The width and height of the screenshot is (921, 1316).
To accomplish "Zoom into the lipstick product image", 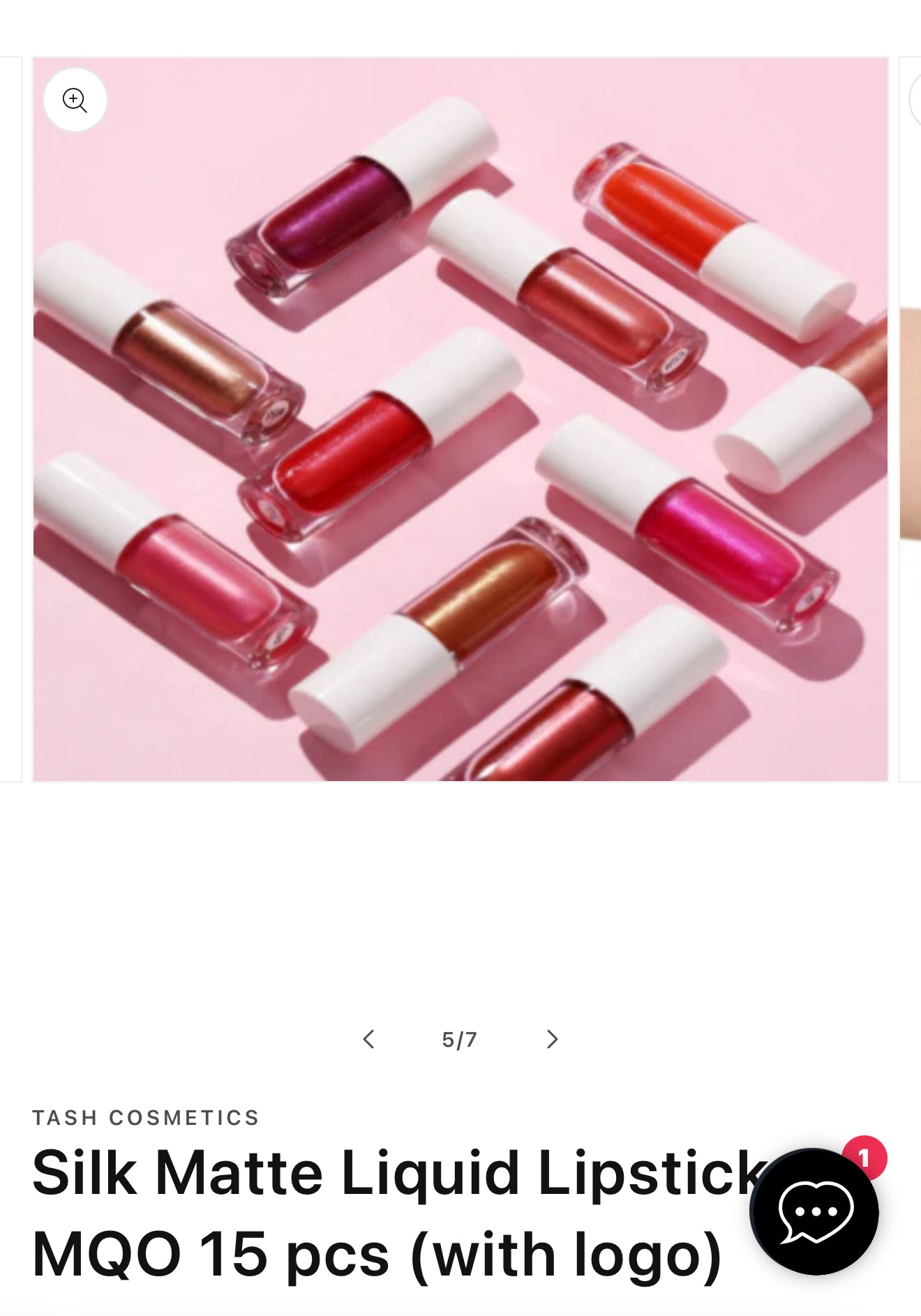I will tap(75, 100).
